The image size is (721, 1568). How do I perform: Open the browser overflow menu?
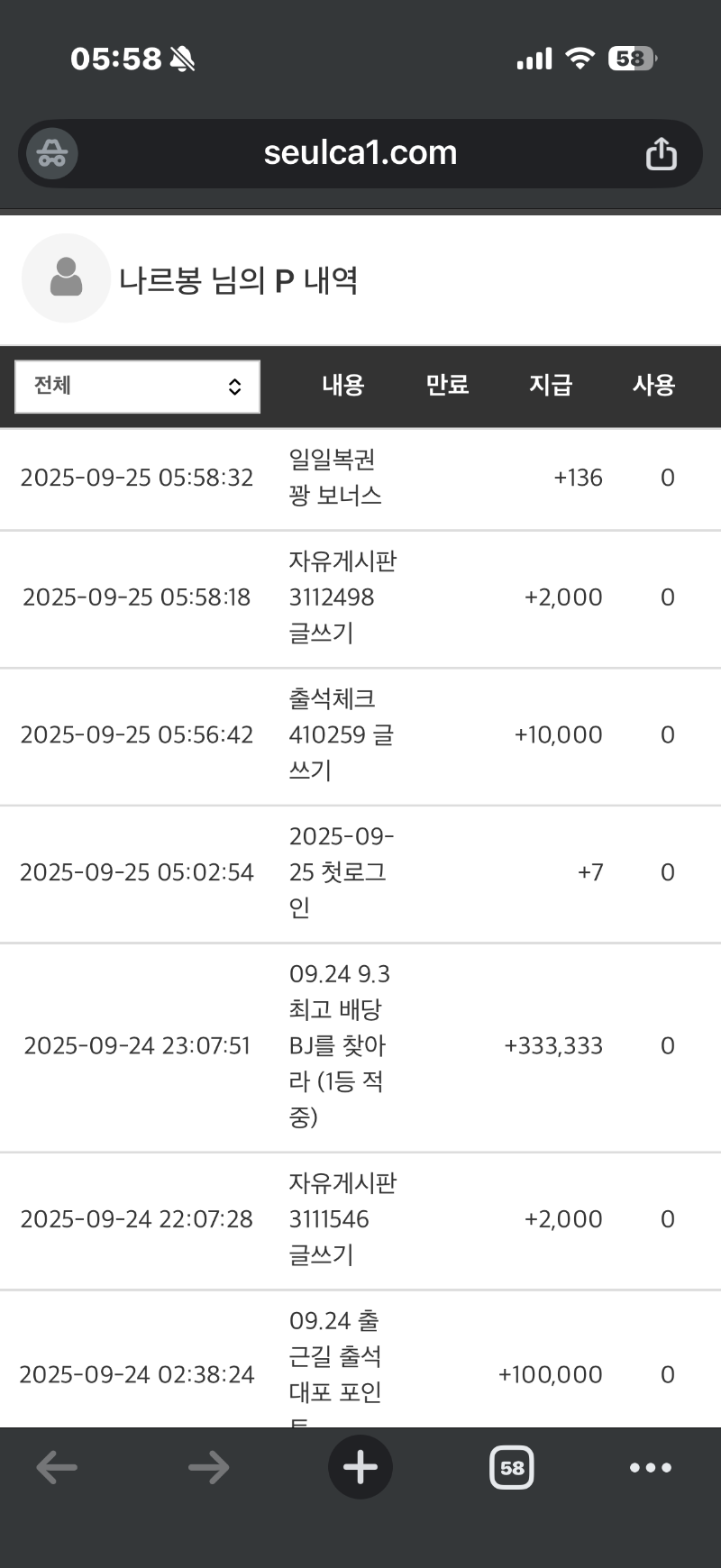(651, 1468)
